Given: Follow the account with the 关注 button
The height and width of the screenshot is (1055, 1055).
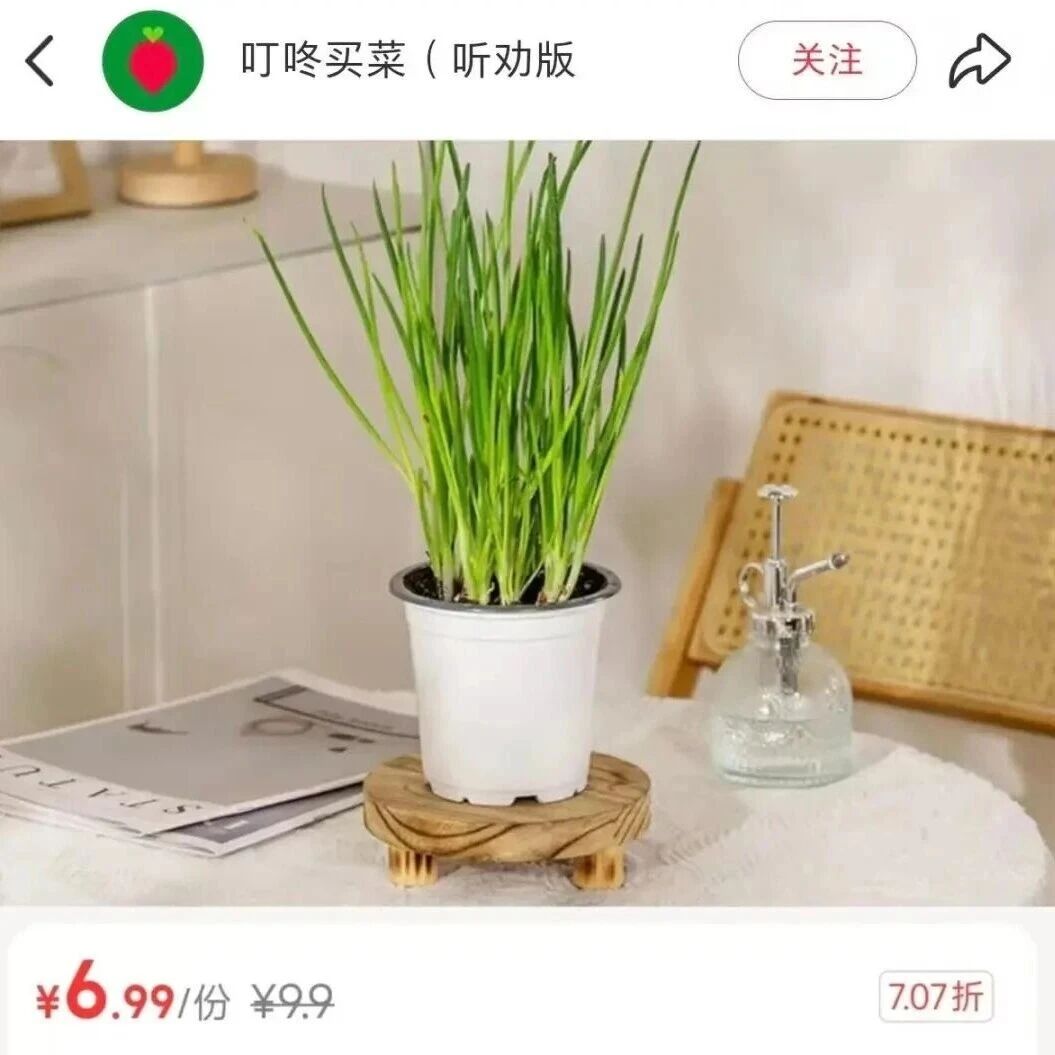Looking at the screenshot, I should pyautogui.click(x=827, y=61).
